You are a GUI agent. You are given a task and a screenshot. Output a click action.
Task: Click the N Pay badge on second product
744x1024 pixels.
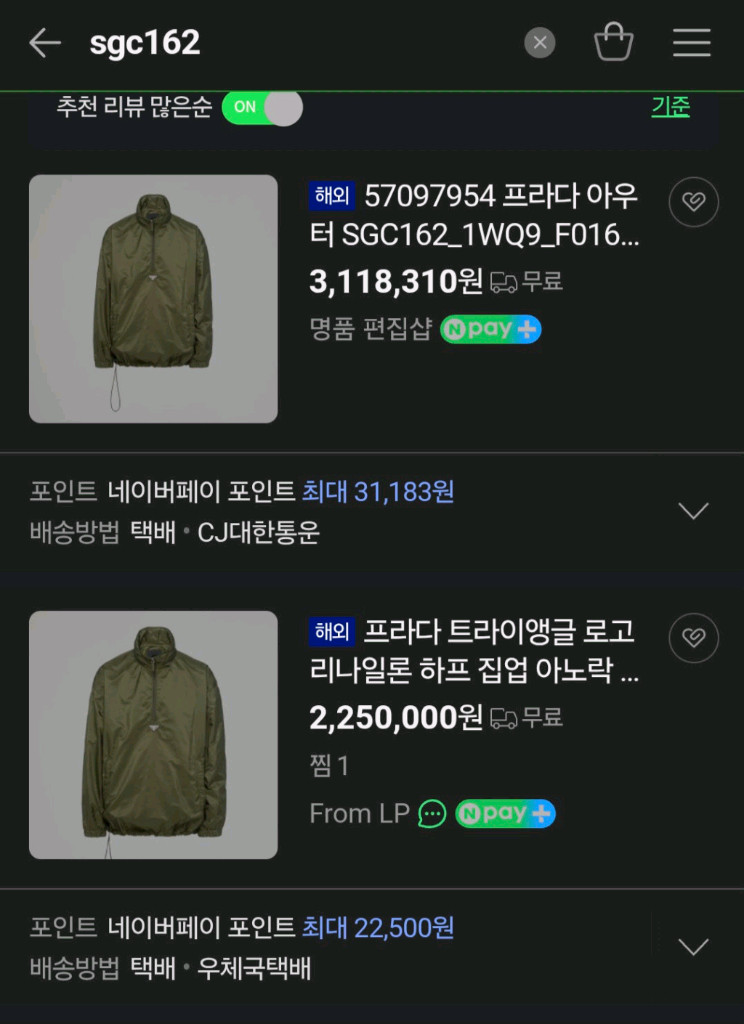click(505, 813)
